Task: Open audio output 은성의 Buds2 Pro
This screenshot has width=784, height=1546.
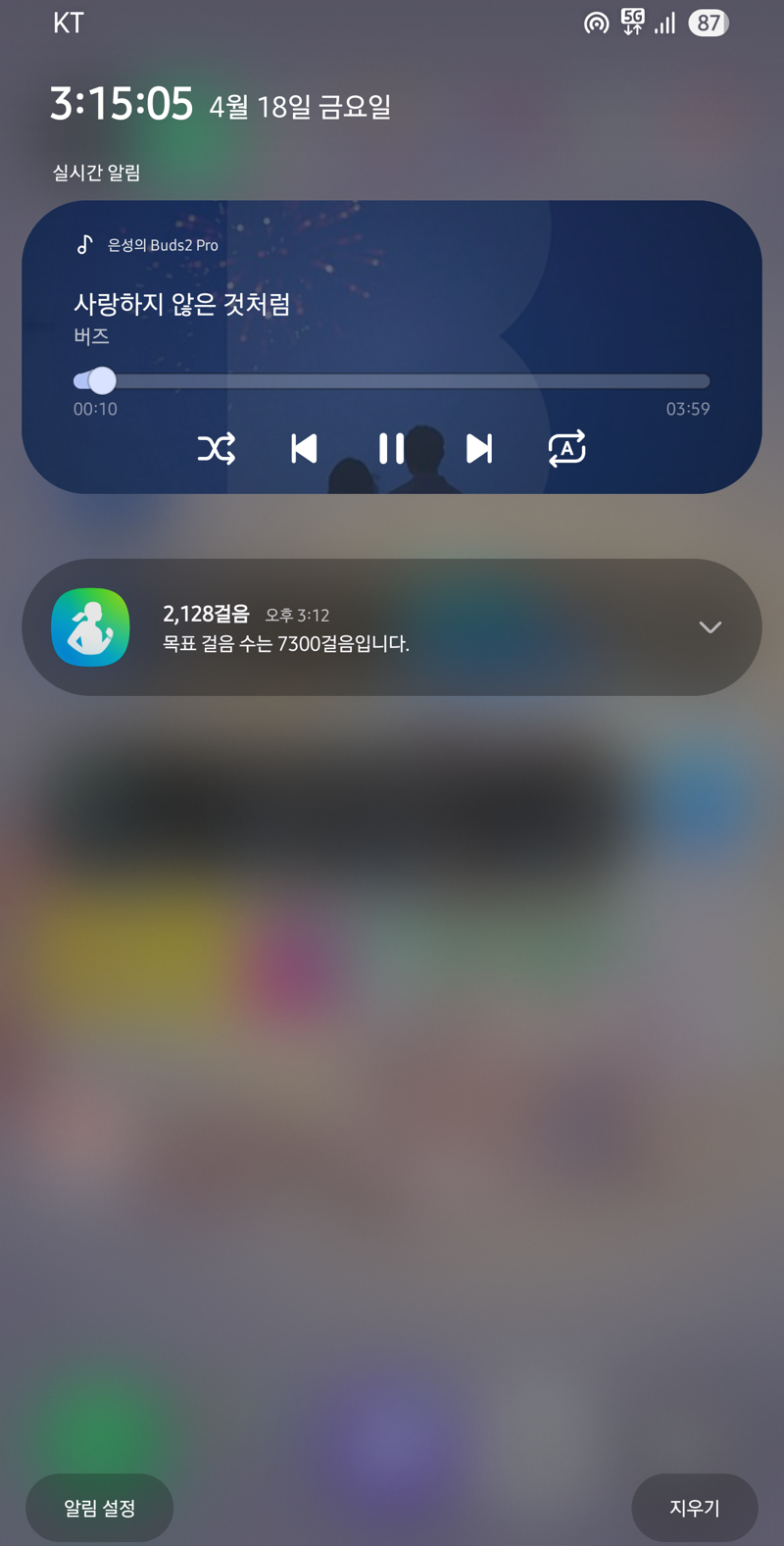Action: pyautogui.click(x=148, y=245)
